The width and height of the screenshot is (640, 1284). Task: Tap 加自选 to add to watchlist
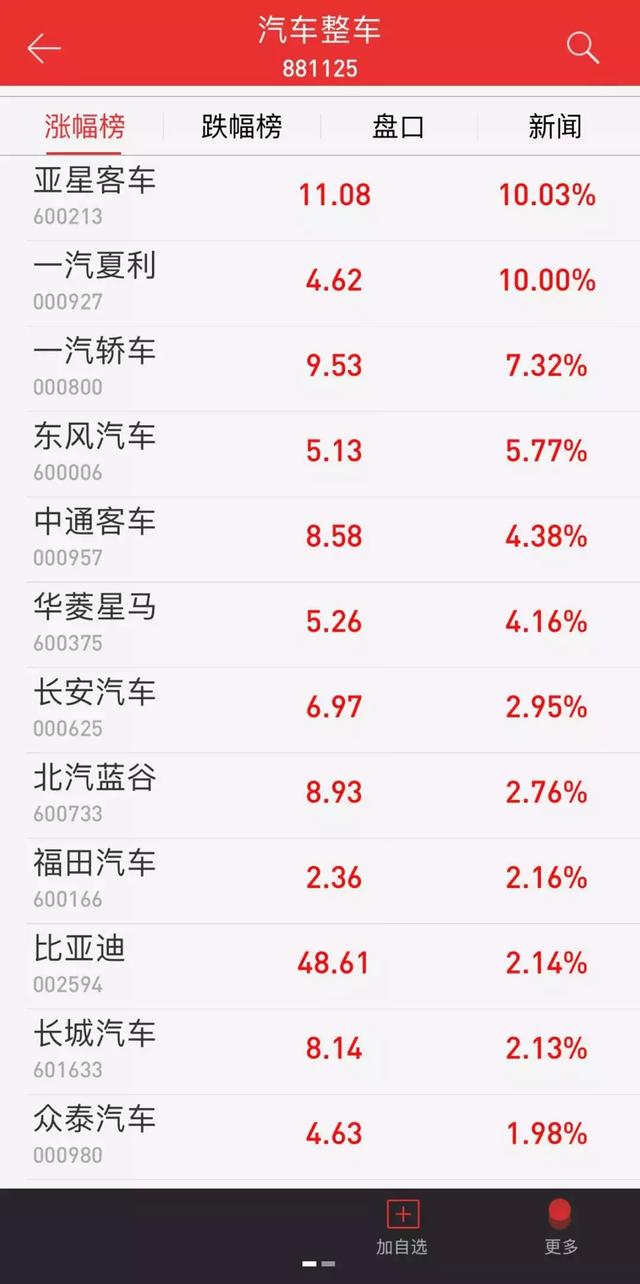coord(402,1228)
